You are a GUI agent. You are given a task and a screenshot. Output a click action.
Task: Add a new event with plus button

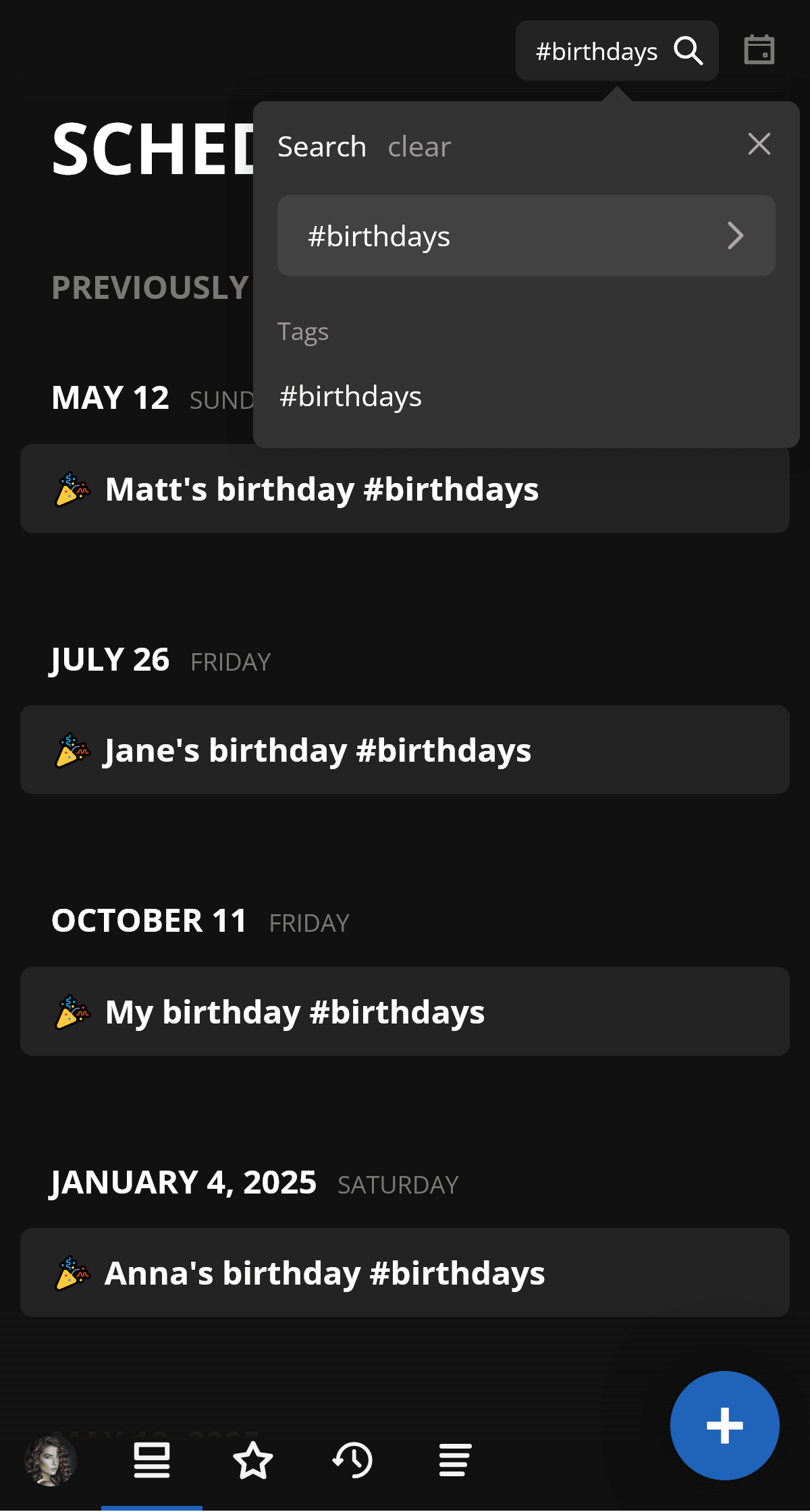pyautogui.click(x=724, y=1426)
